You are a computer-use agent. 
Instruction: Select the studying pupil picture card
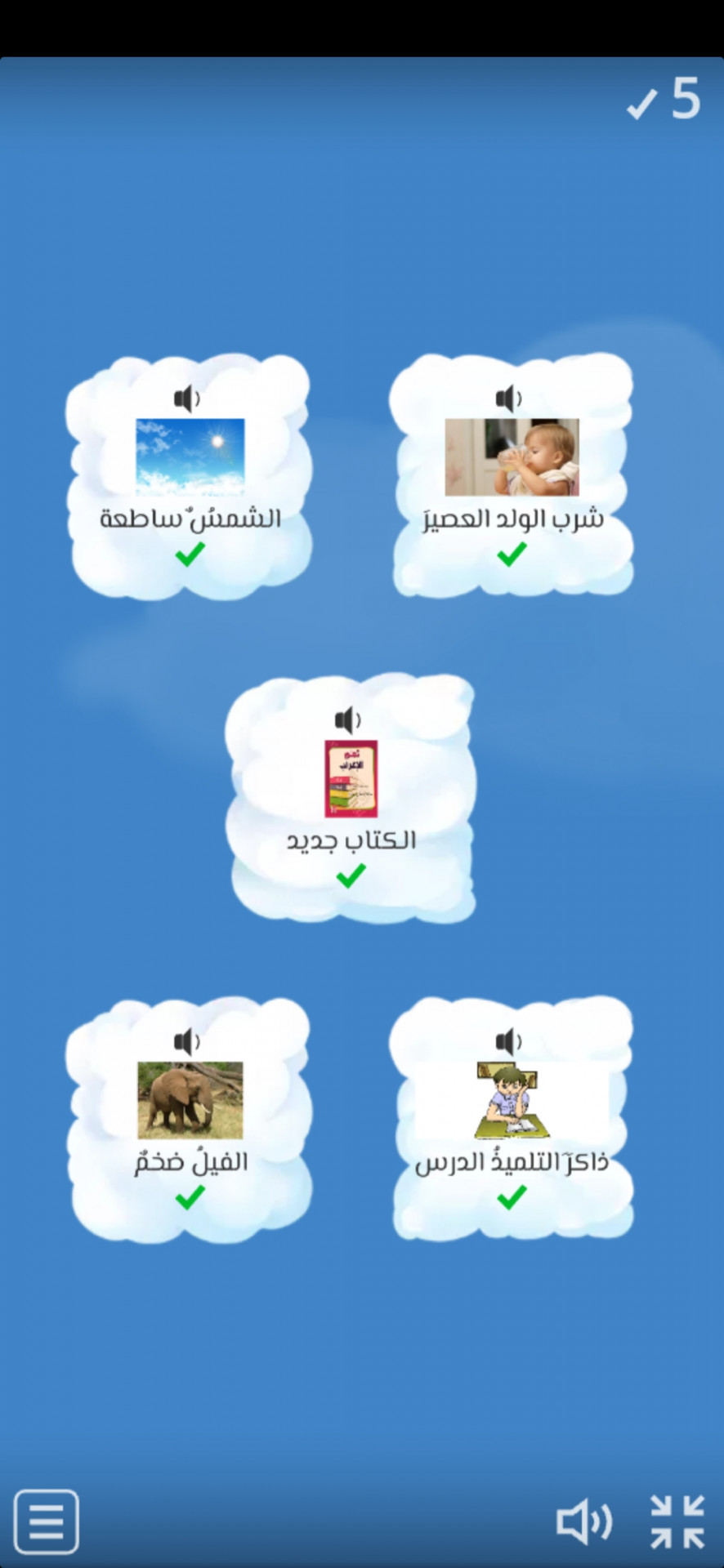[512, 1100]
